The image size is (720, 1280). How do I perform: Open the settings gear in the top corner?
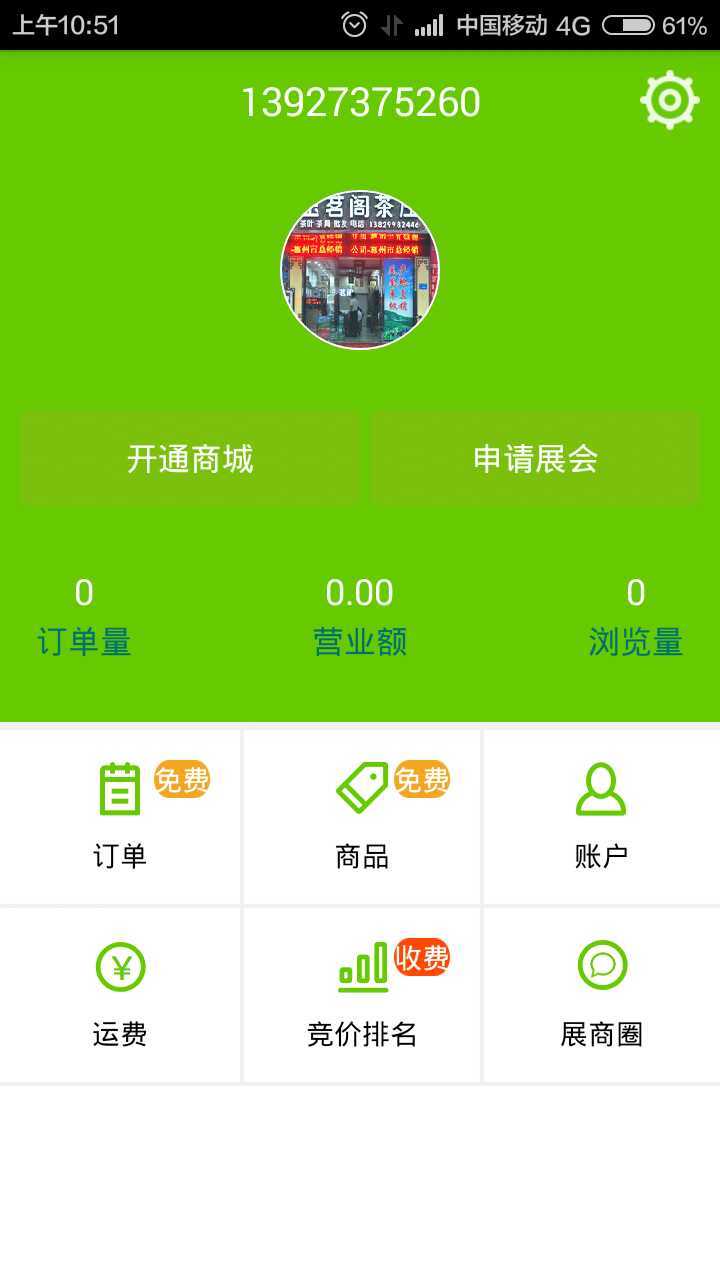669,99
